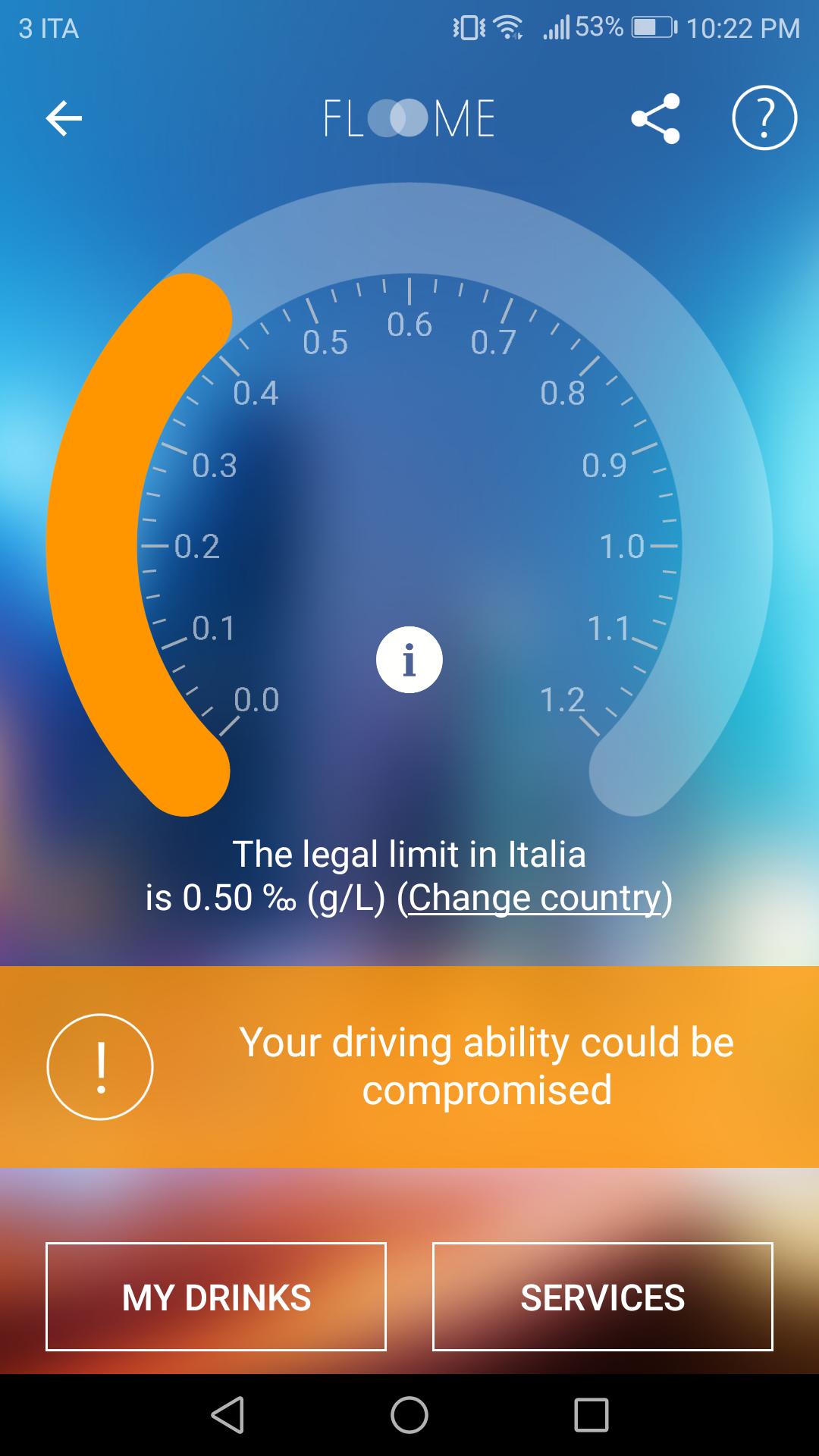Share the breathalyzer result

656,118
